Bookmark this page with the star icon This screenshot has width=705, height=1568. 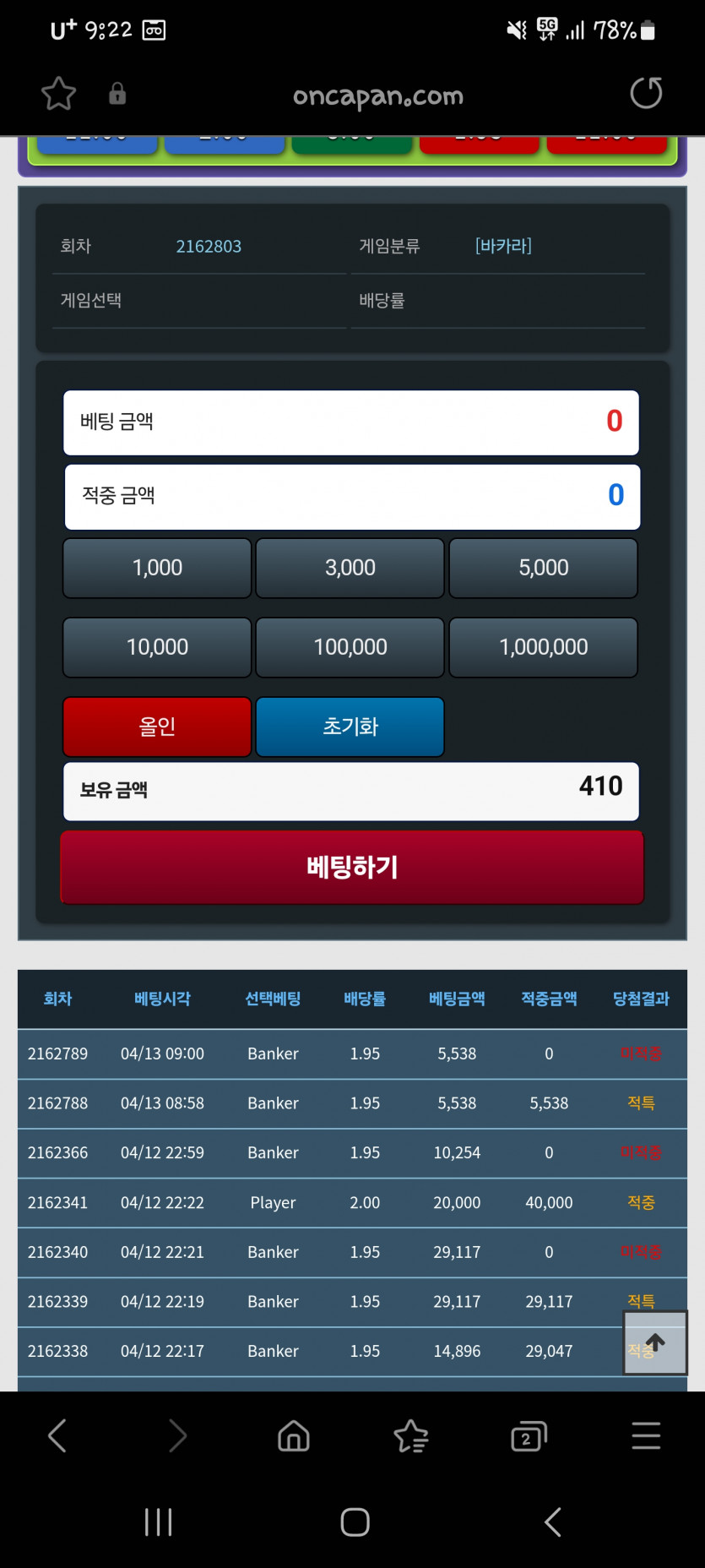coord(58,94)
